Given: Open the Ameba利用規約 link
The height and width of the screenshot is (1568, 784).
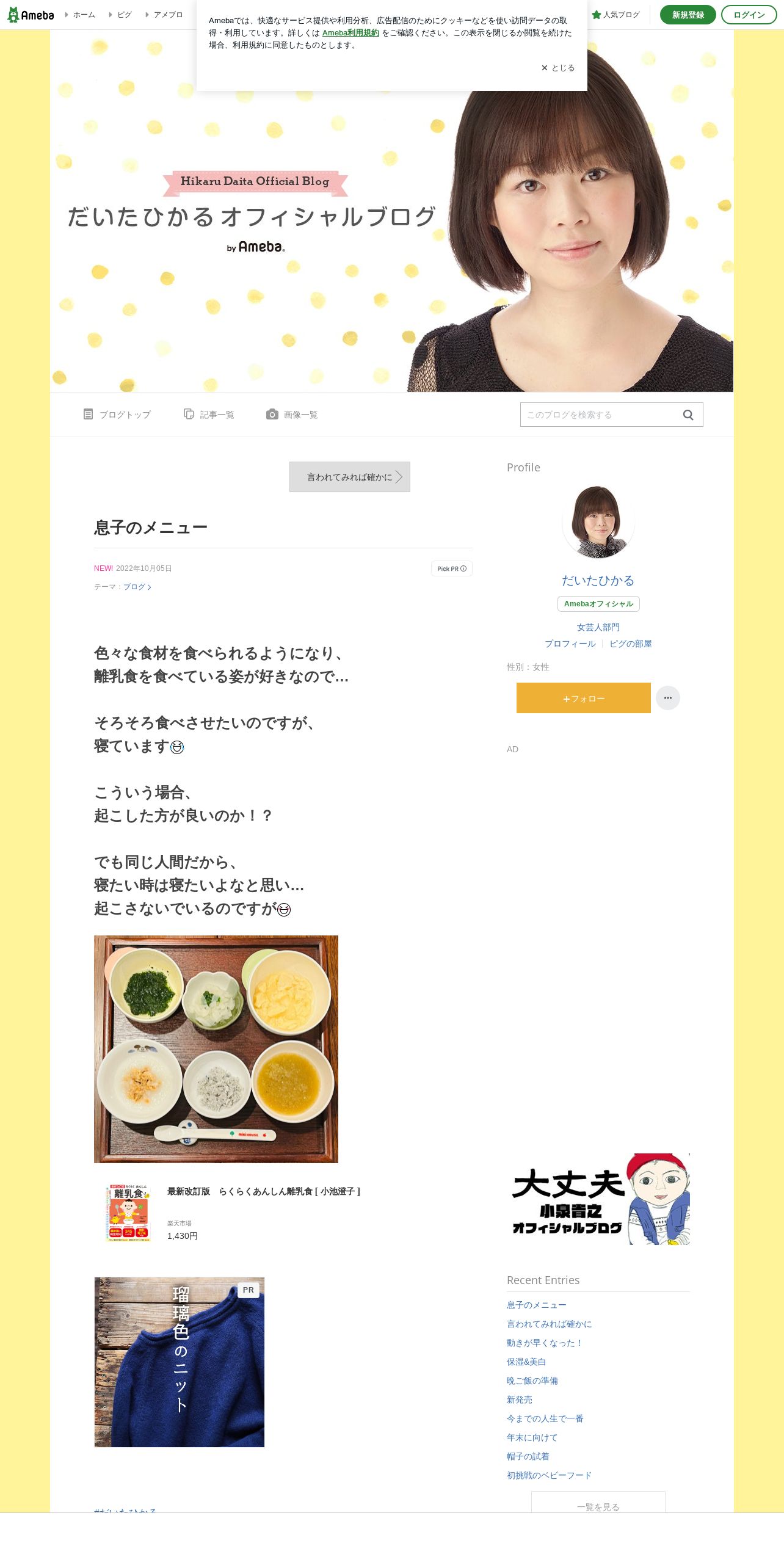Looking at the screenshot, I should 350,33.
